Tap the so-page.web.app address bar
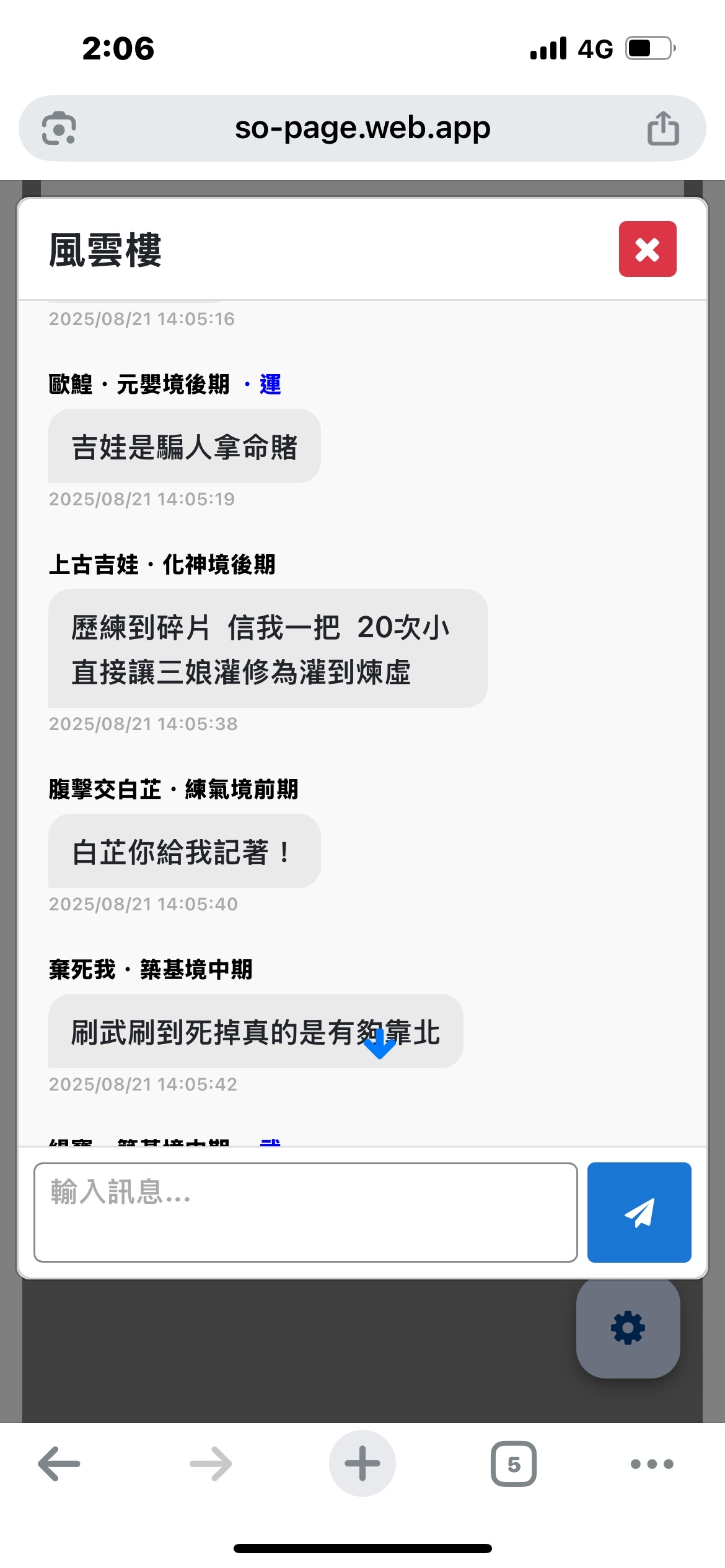 pos(362,128)
